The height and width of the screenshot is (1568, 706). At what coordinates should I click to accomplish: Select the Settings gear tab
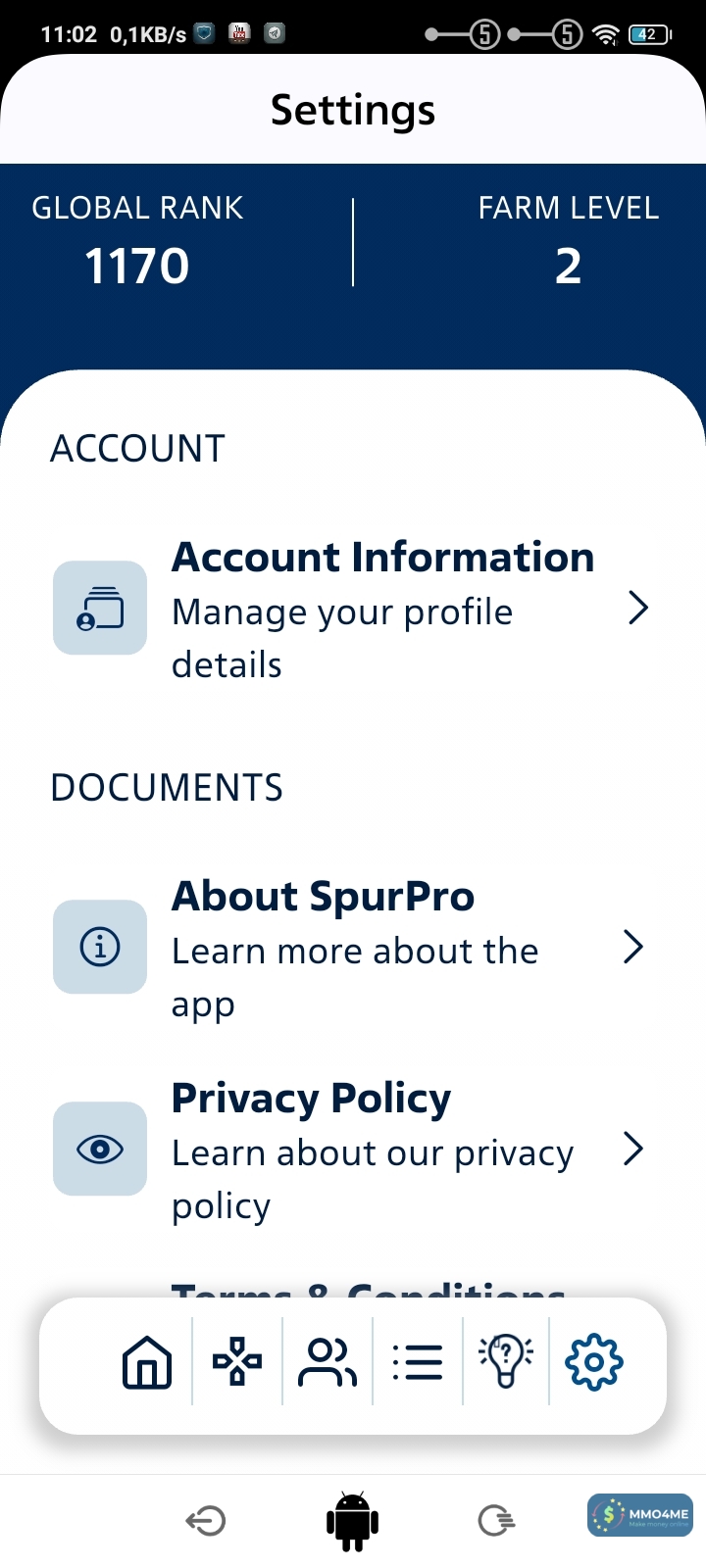594,1362
